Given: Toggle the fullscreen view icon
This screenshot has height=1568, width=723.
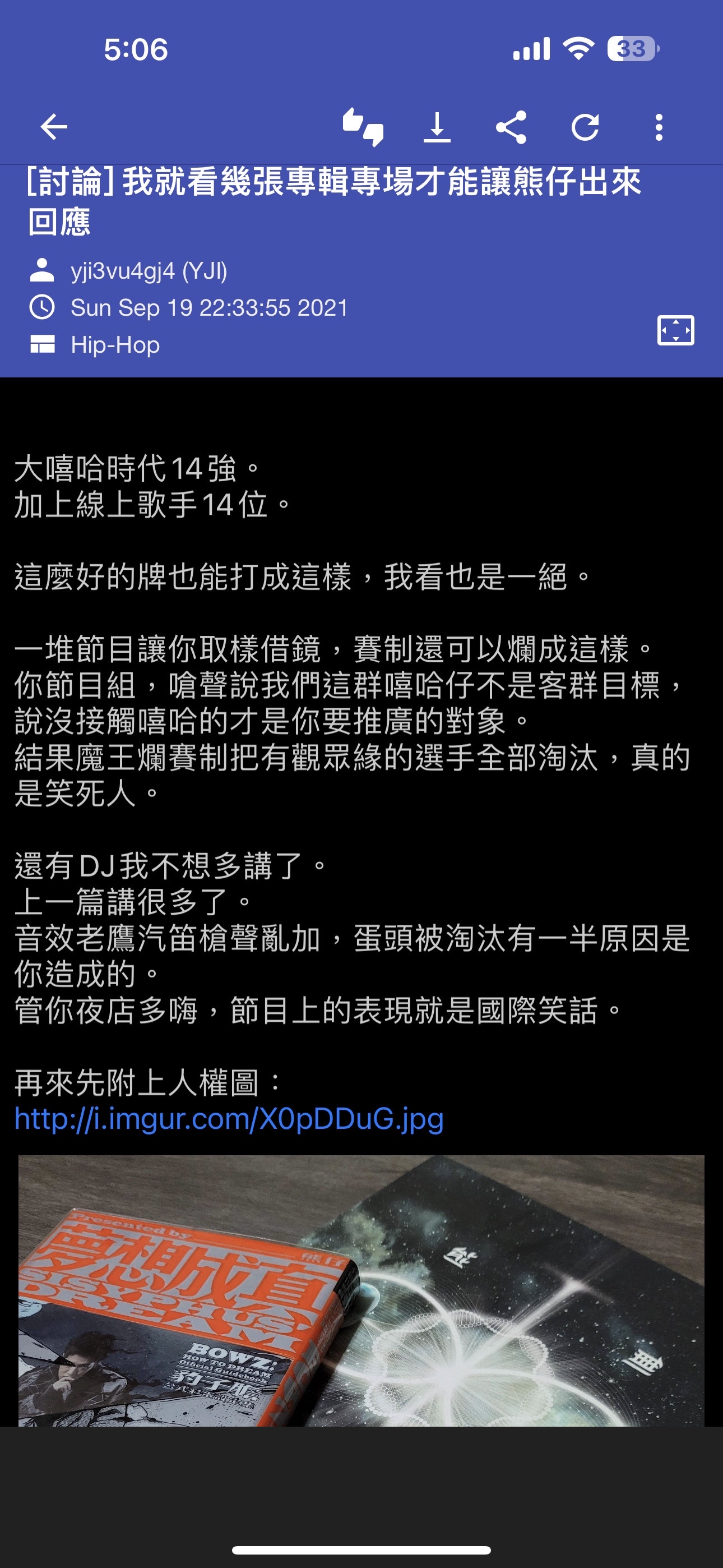Looking at the screenshot, I should coord(675,330).
